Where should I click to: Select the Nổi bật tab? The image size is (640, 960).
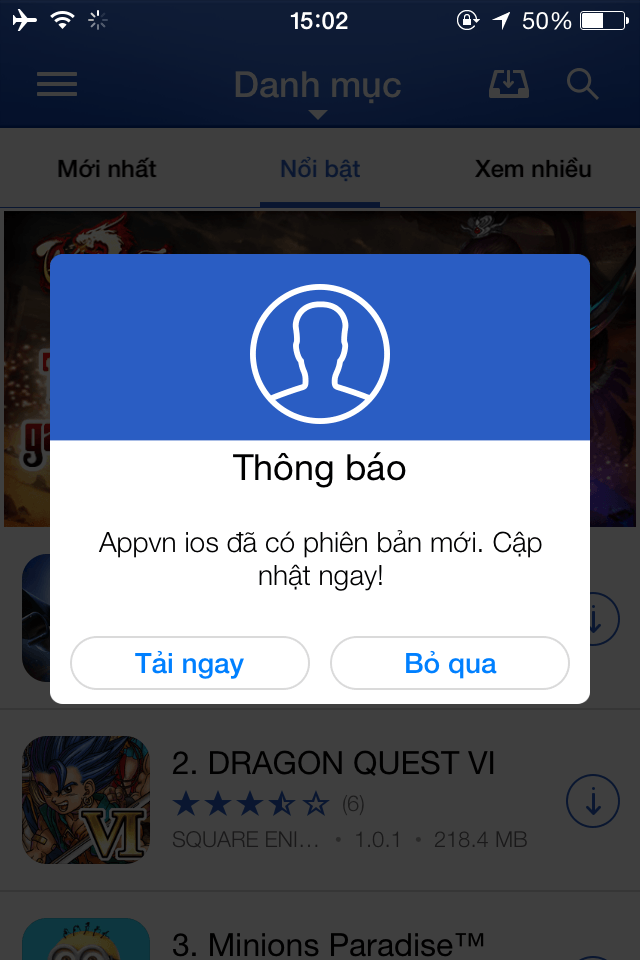click(x=320, y=169)
